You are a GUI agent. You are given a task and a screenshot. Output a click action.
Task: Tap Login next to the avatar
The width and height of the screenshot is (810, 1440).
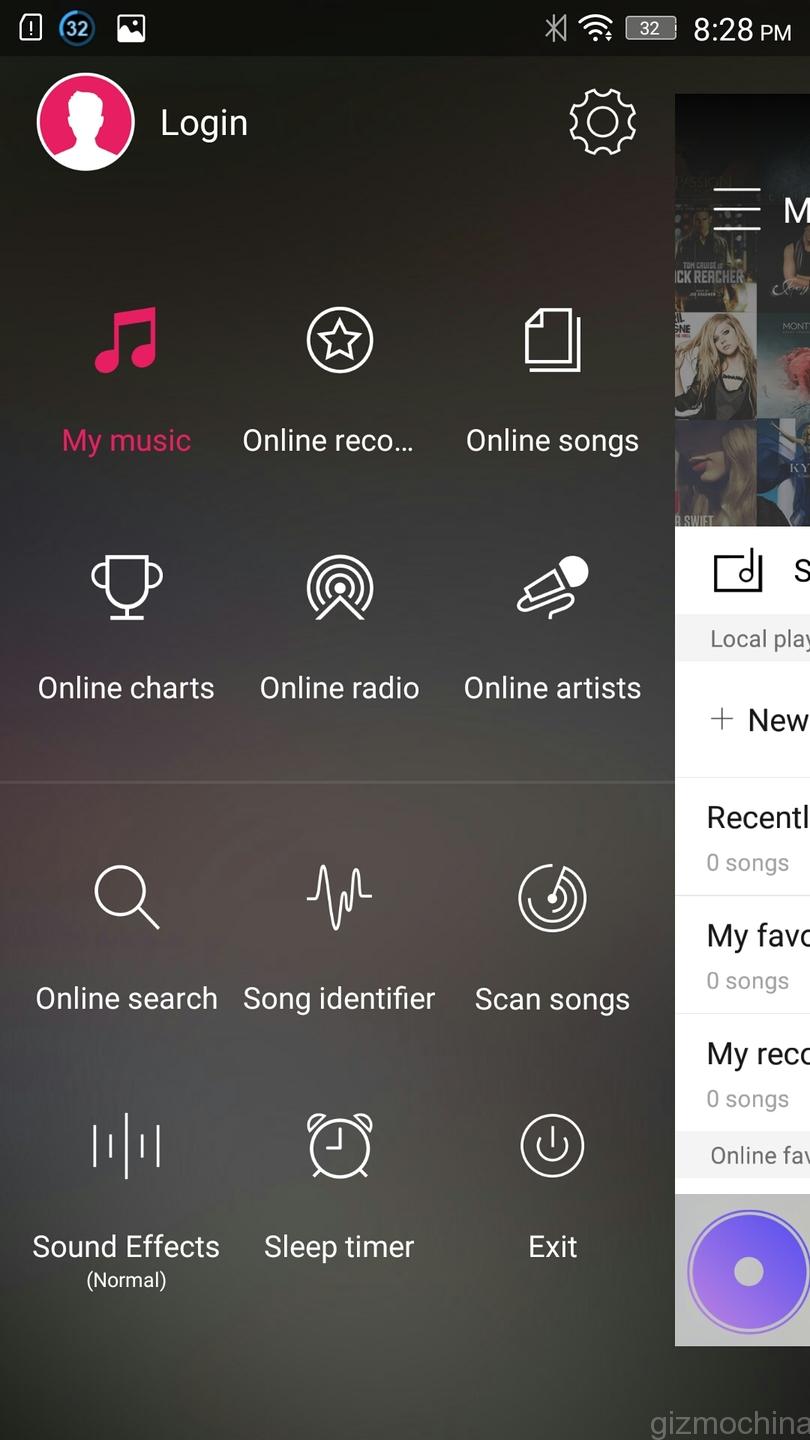204,123
